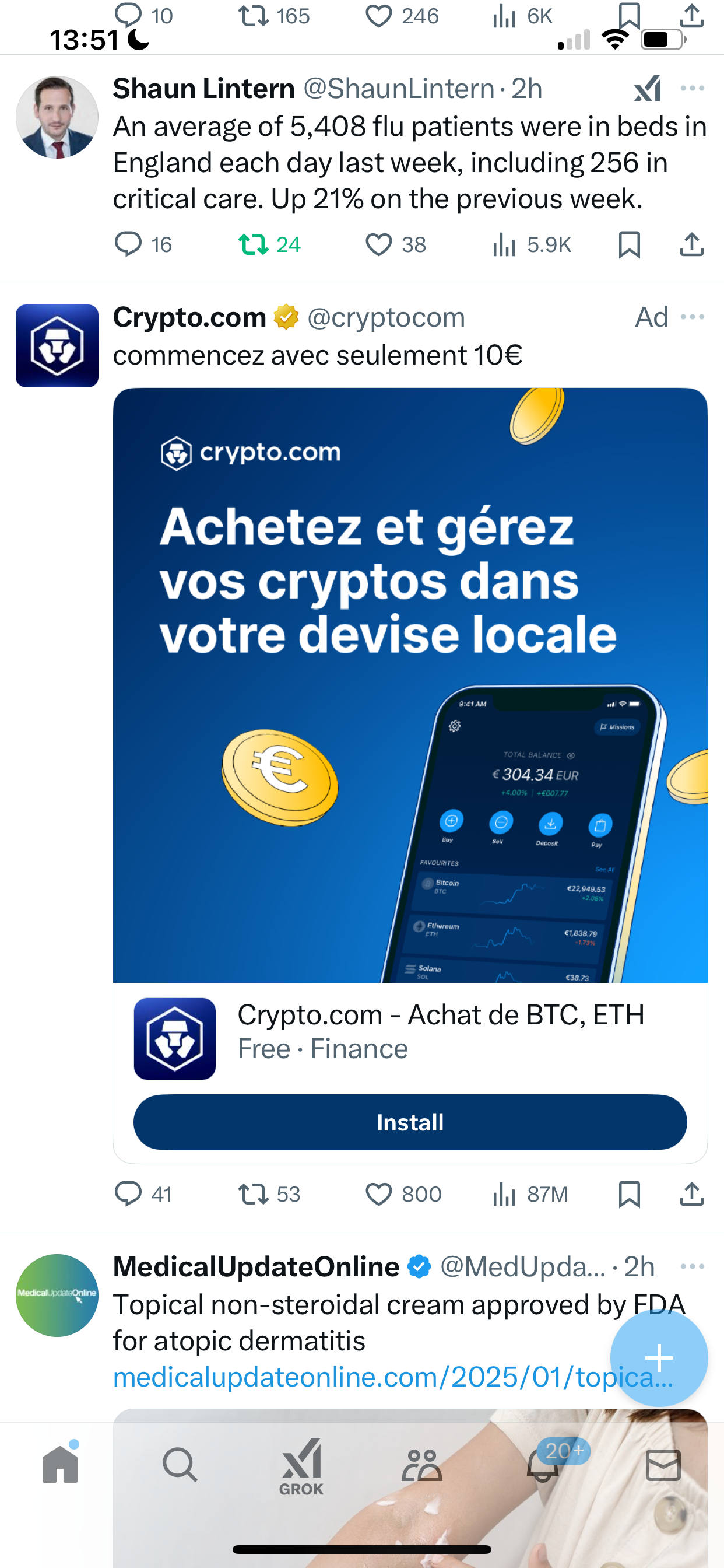Screen dimensions: 724x1568
Task: Install the Crypto.com app
Action: click(x=410, y=1122)
